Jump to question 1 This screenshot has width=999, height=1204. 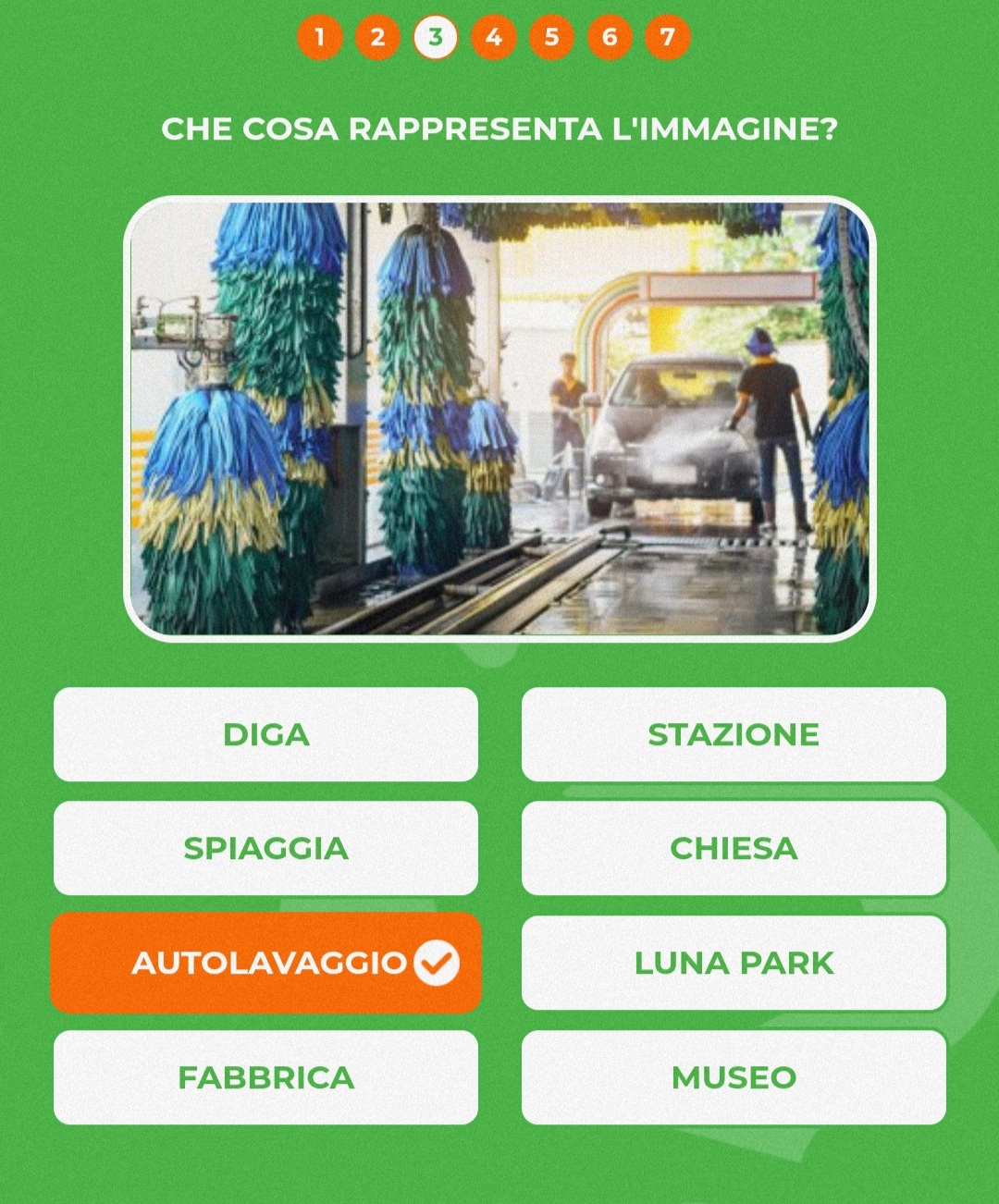pos(320,38)
